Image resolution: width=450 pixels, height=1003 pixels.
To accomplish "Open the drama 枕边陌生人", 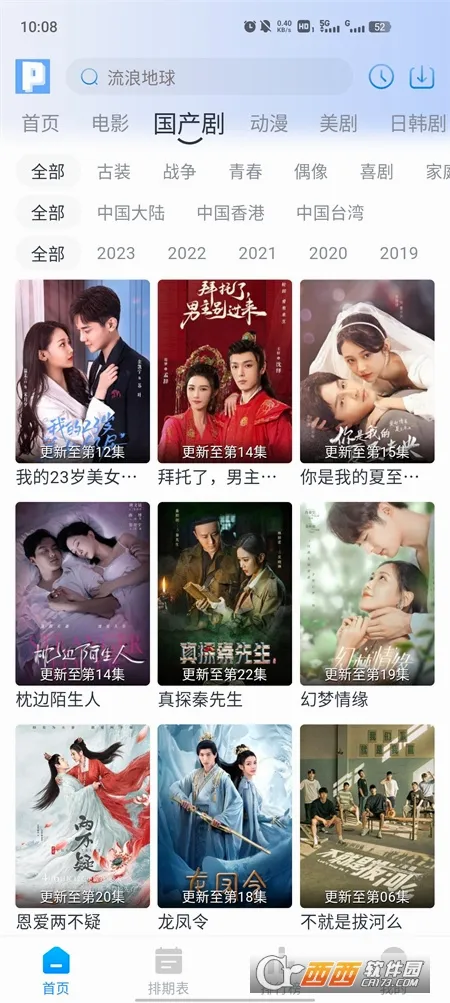I will point(83,605).
